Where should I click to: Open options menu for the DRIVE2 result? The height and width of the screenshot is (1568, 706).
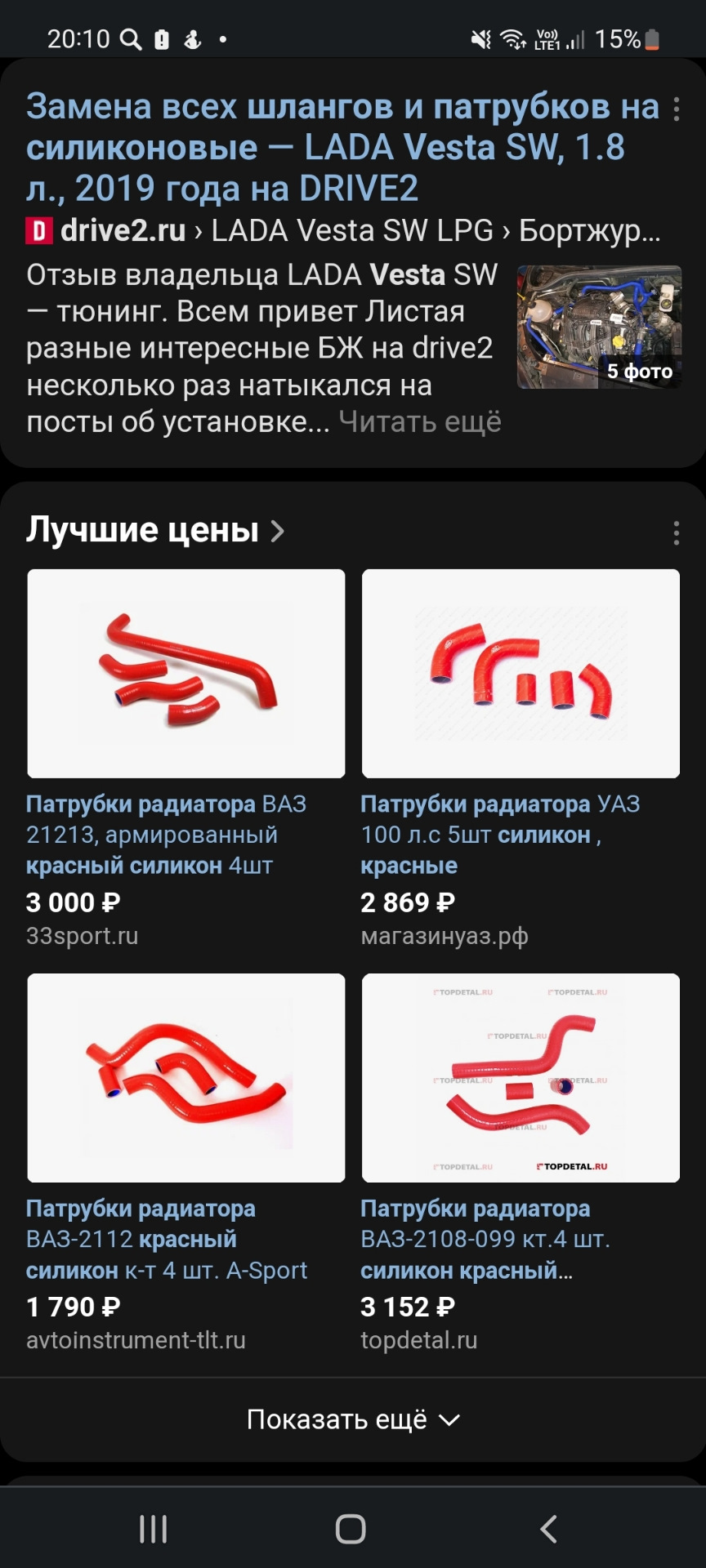677,107
